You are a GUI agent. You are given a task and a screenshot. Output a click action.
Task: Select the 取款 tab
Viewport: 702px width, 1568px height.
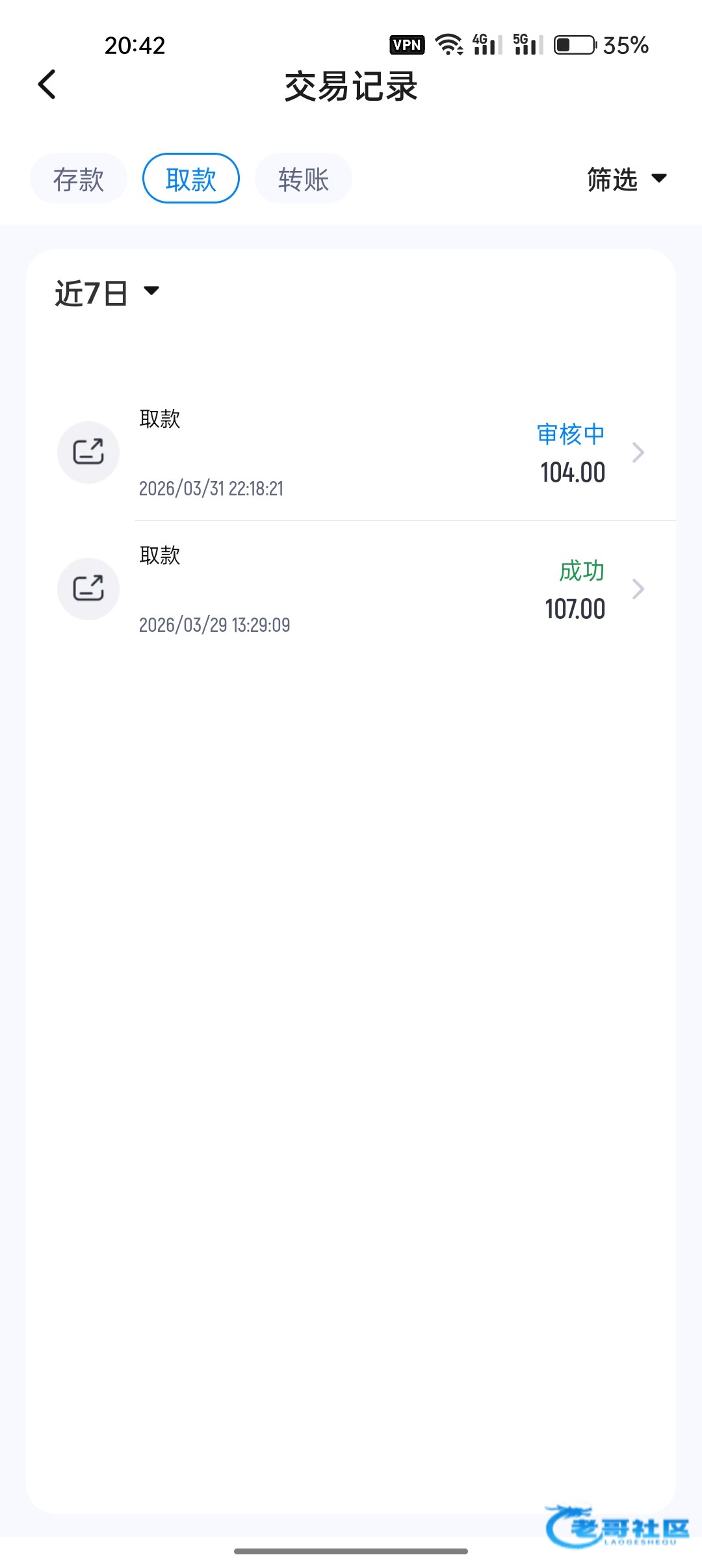(x=191, y=179)
